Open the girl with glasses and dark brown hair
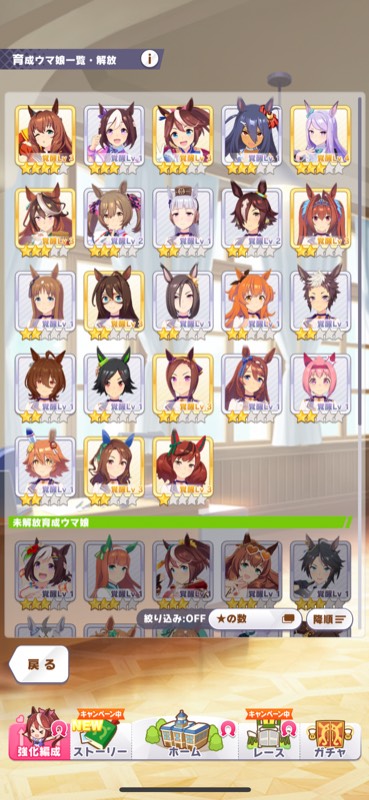Viewport: 369px width, 800px height. click(114, 304)
